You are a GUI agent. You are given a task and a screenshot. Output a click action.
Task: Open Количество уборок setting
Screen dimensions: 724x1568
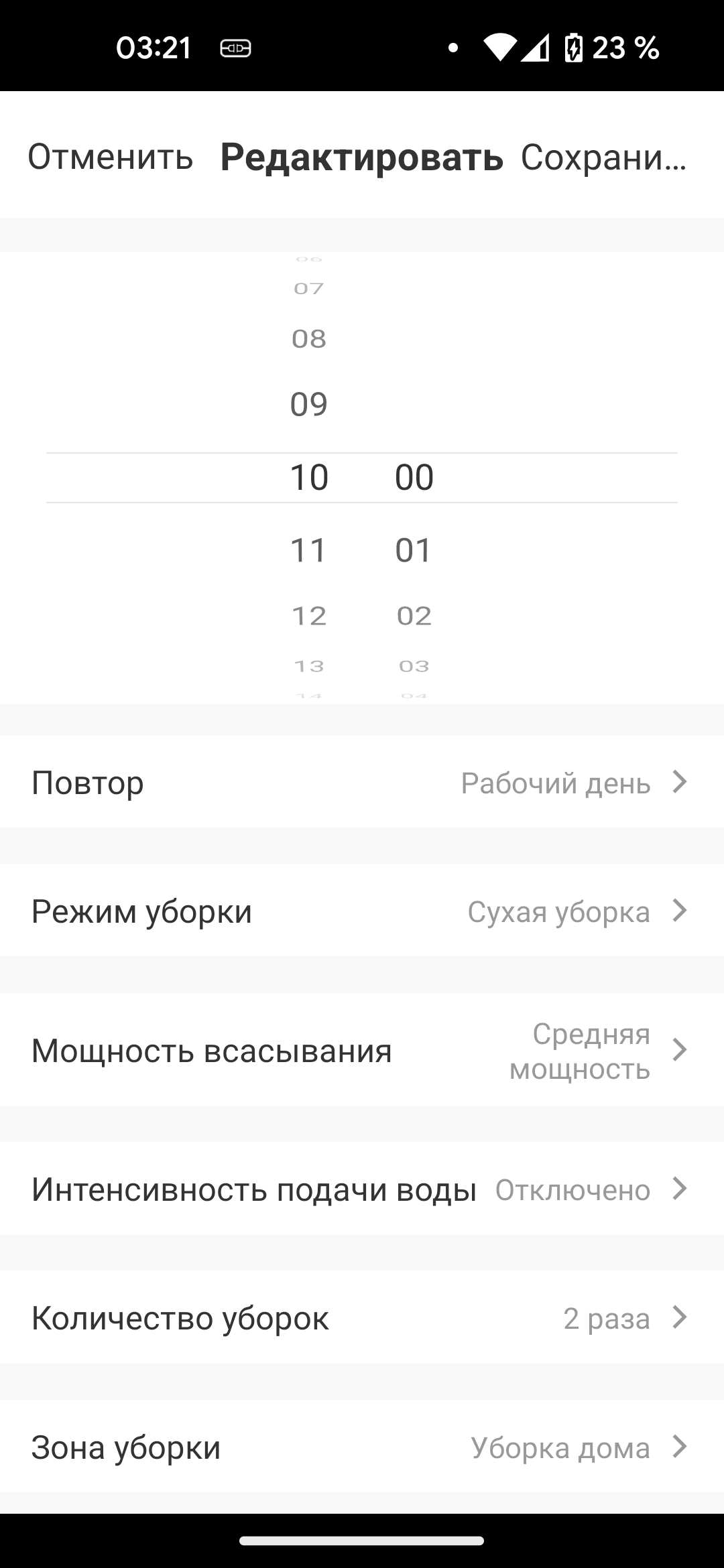362,1318
